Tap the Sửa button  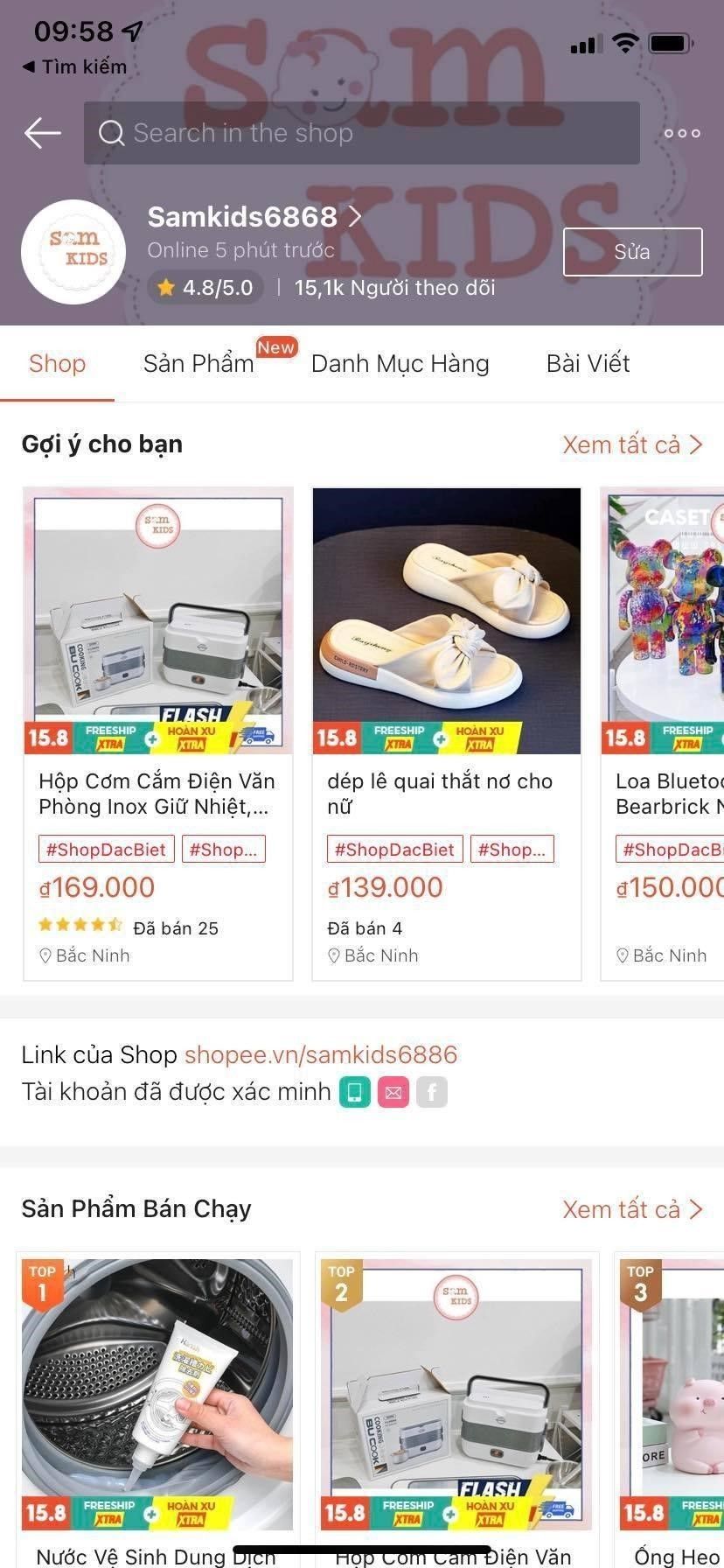point(632,252)
